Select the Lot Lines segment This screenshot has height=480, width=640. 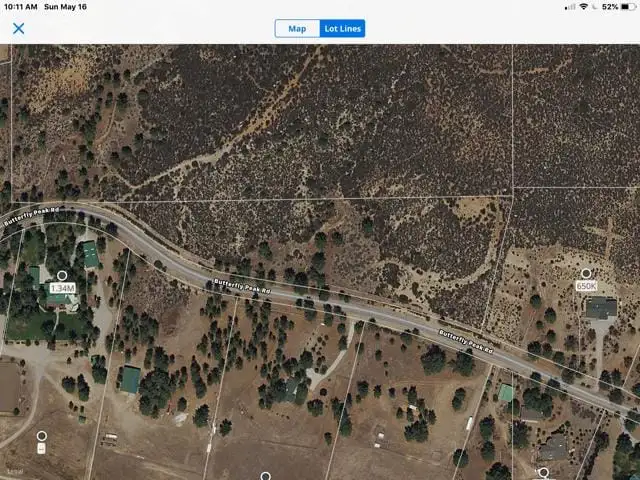coord(343,28)
